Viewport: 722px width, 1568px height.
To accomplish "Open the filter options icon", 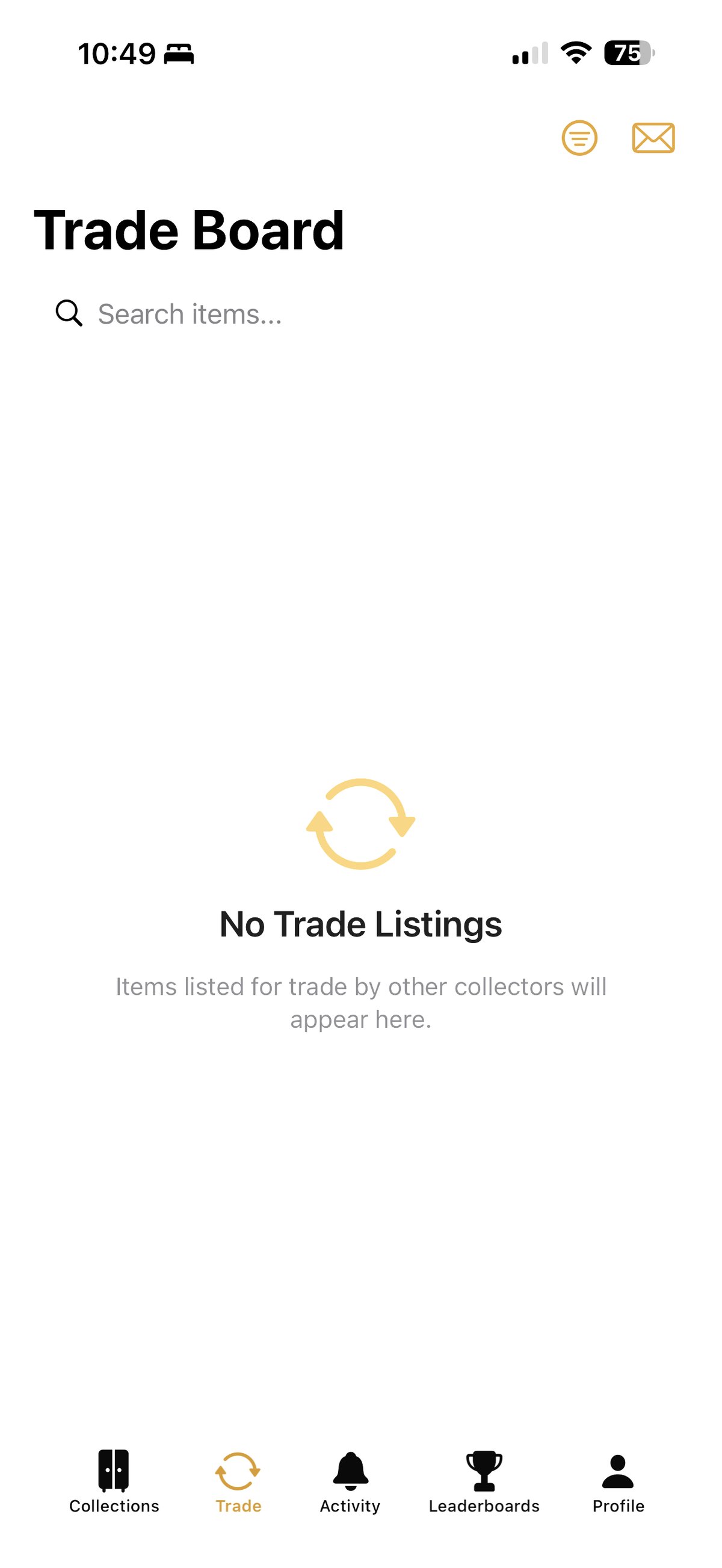I will point(579,139).
